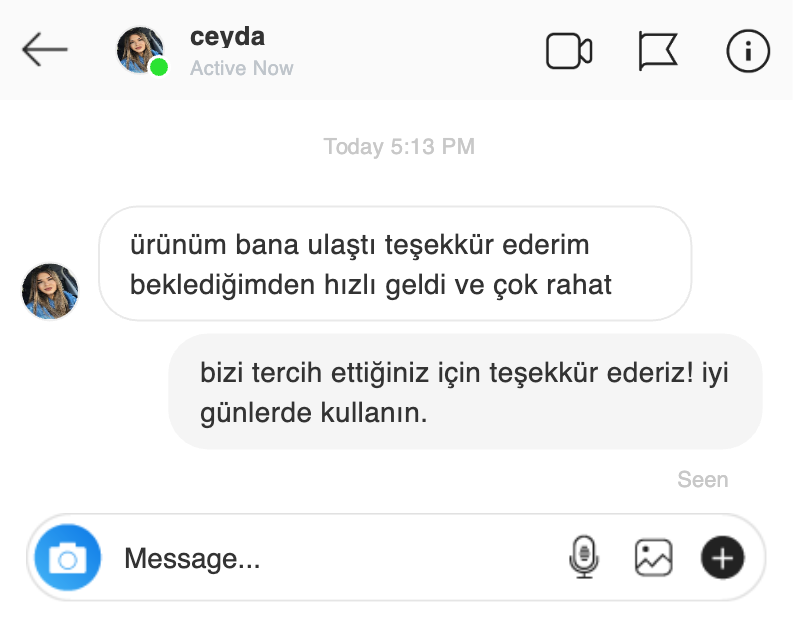Screen dimensions: 794x628
Task: Open conversation info details
Action: point(748,50)
